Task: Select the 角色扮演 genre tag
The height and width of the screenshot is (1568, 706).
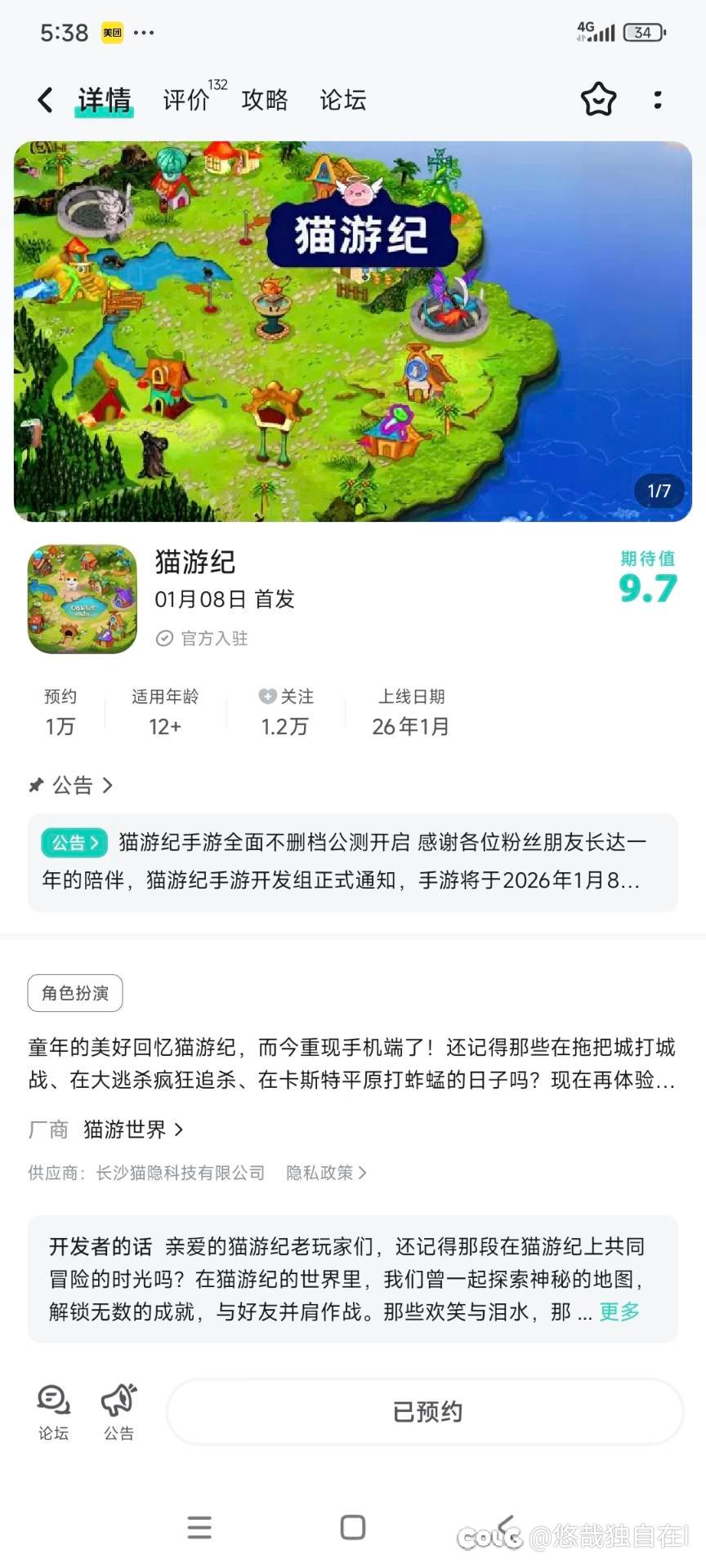Action: coord(74,993)
